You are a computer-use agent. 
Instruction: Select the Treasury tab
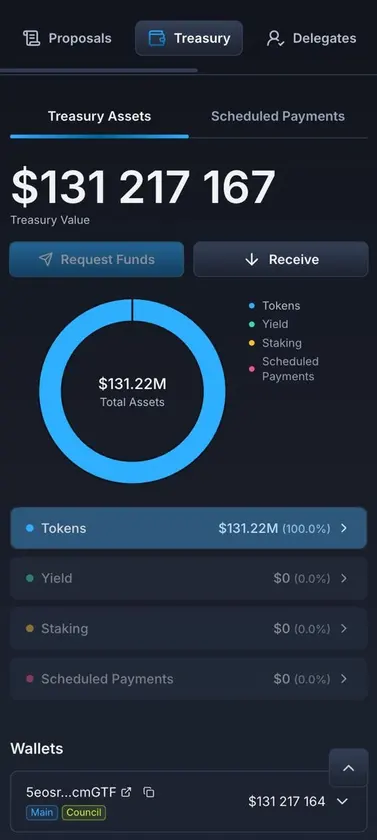tap(188, 39)
